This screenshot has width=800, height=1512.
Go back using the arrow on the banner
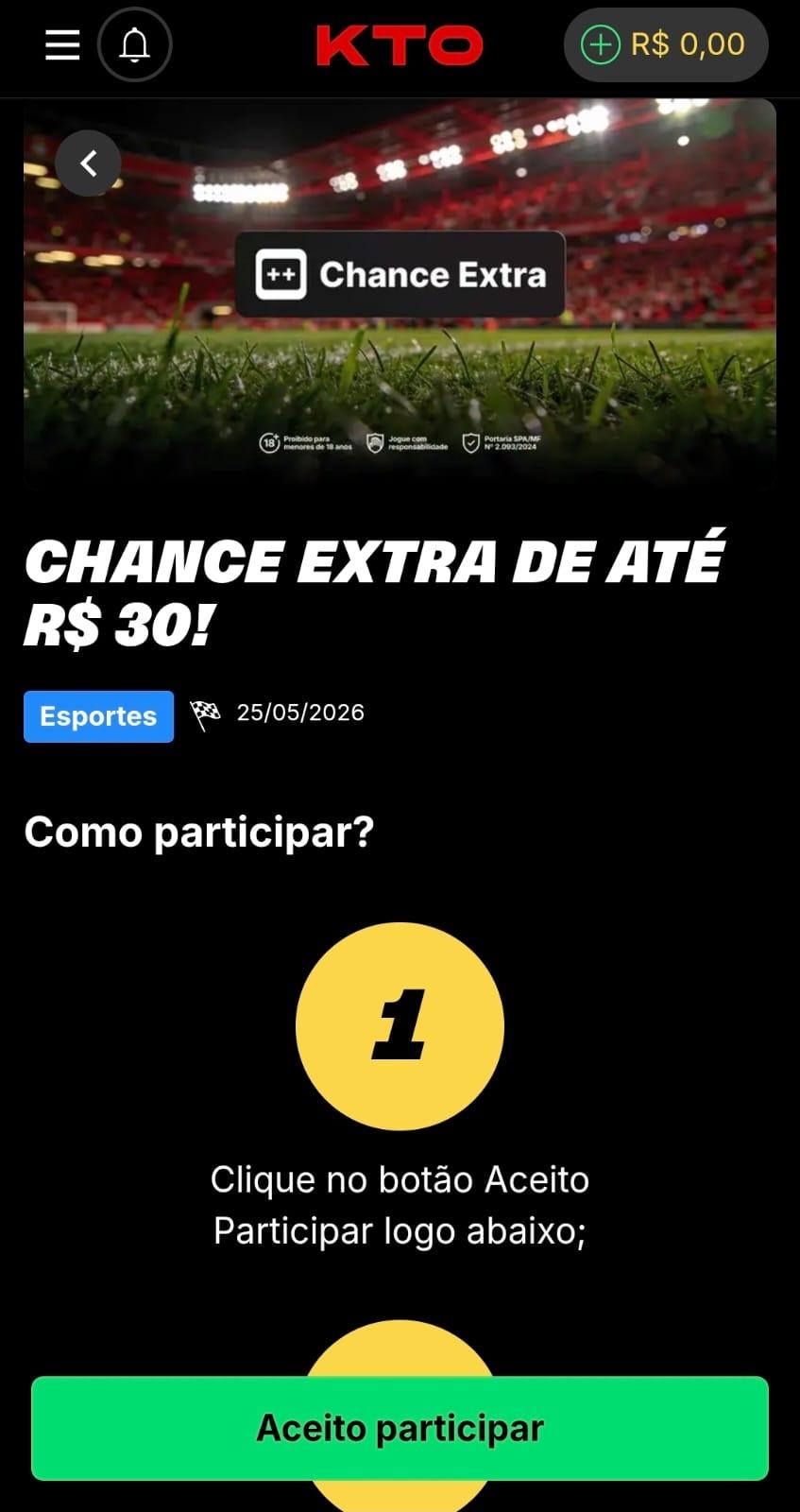click(x=88, y=163)
